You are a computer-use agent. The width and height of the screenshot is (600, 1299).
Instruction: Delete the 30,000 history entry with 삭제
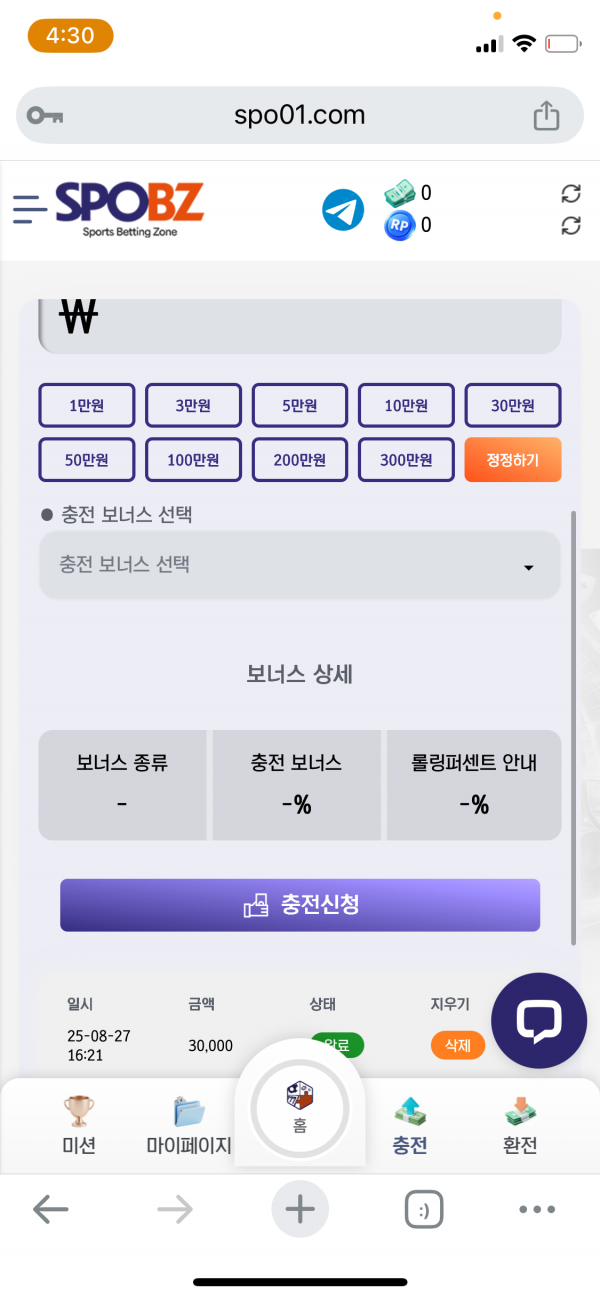[x=458, y=1045]
